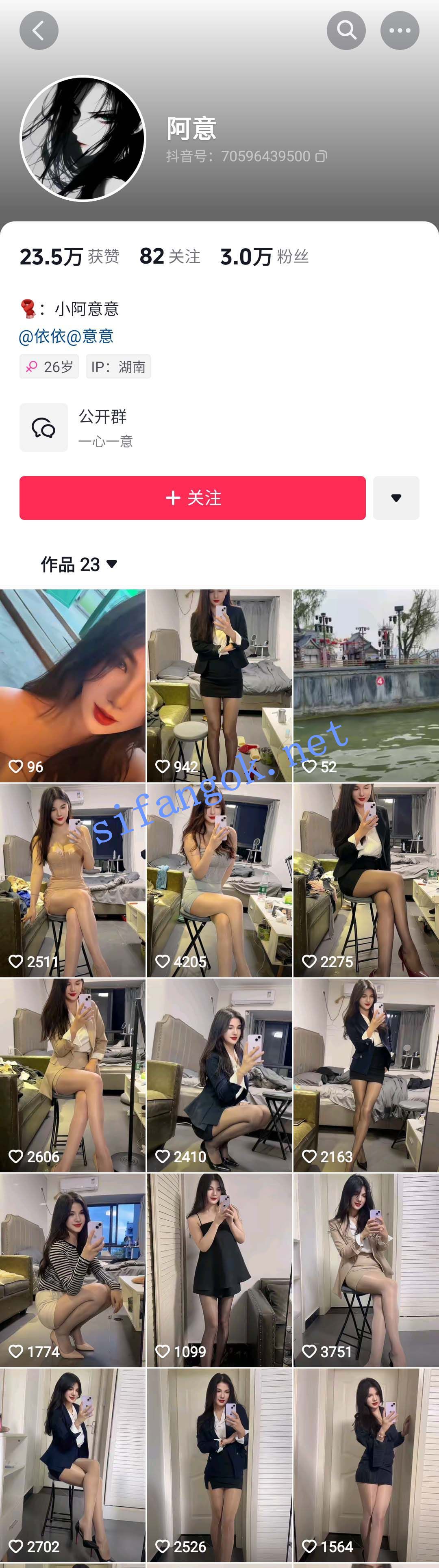
Task: Open the video with 4205 likes
Action: (219, 879)
